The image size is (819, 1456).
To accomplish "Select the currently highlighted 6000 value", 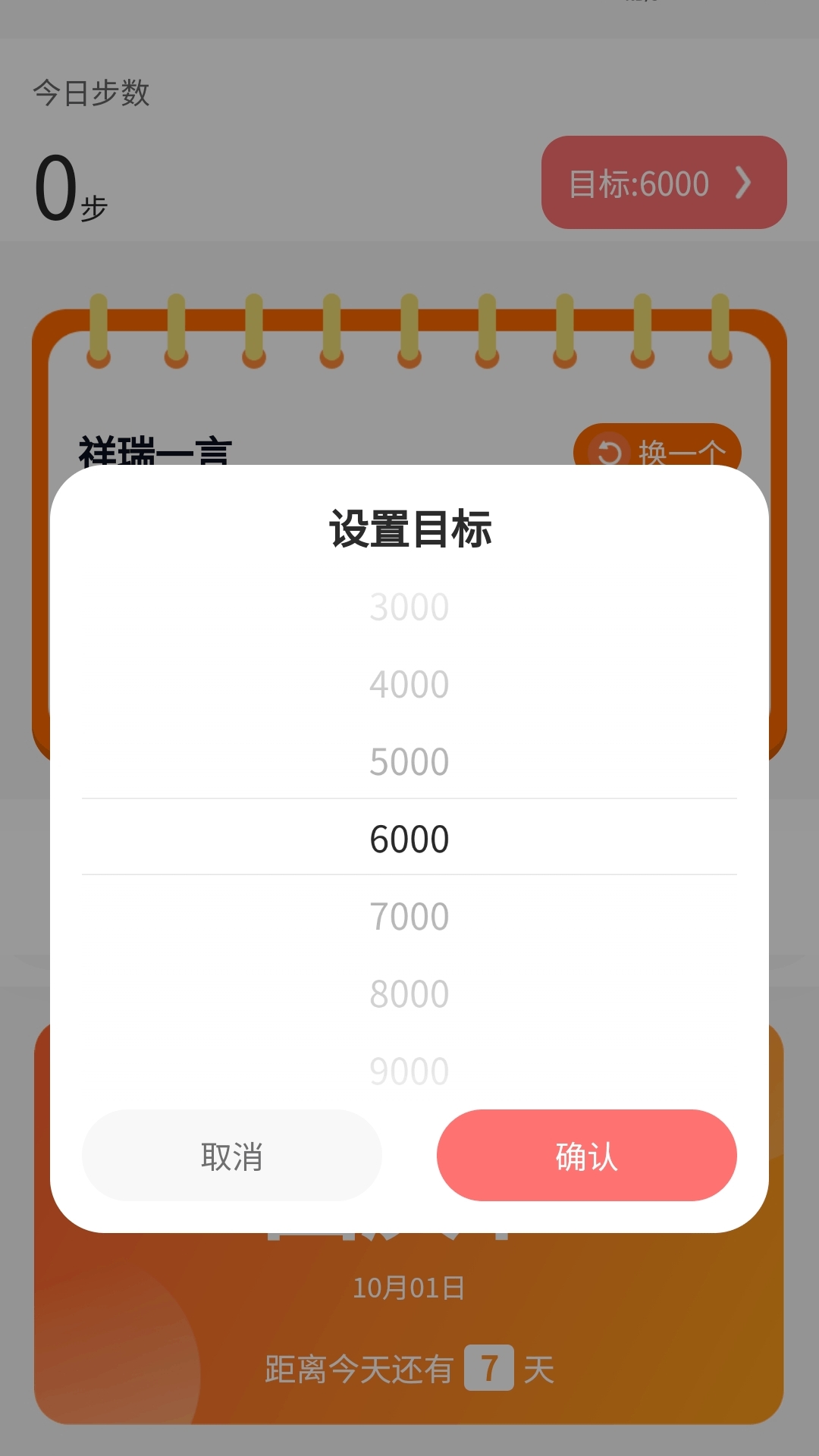I will point(409,837).
